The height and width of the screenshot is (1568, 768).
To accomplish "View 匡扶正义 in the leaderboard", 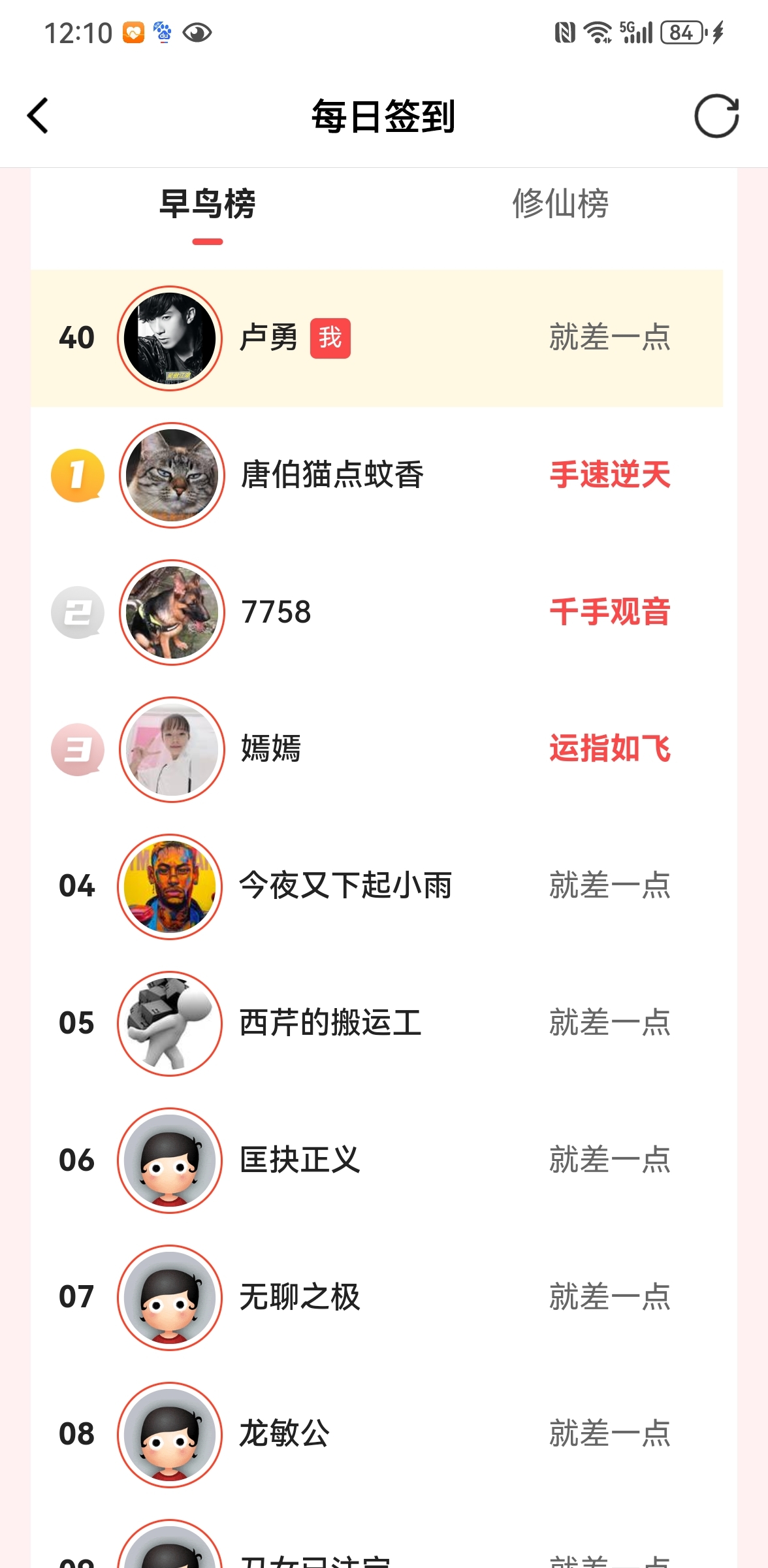I will click(376, 1160).
